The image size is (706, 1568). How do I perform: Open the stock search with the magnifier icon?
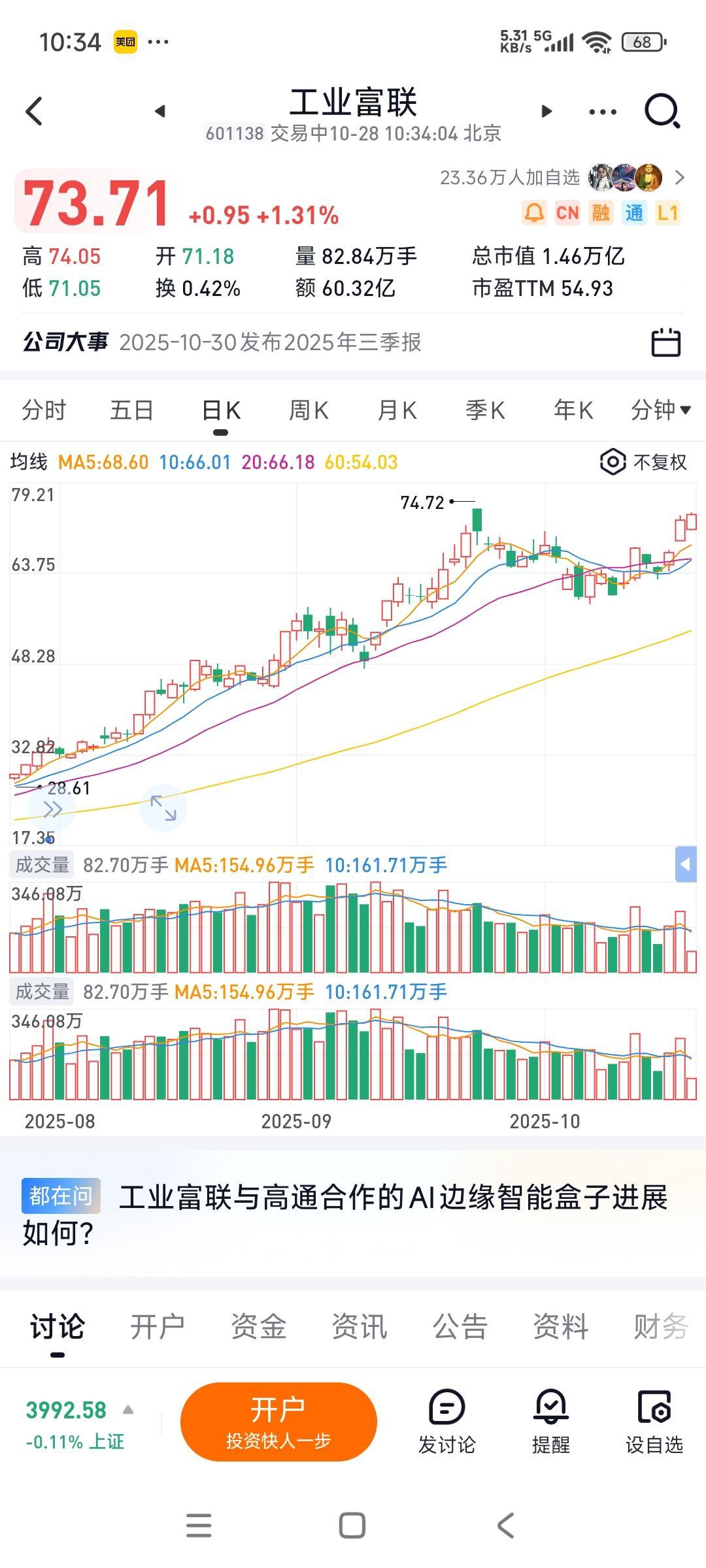[662, 111]
